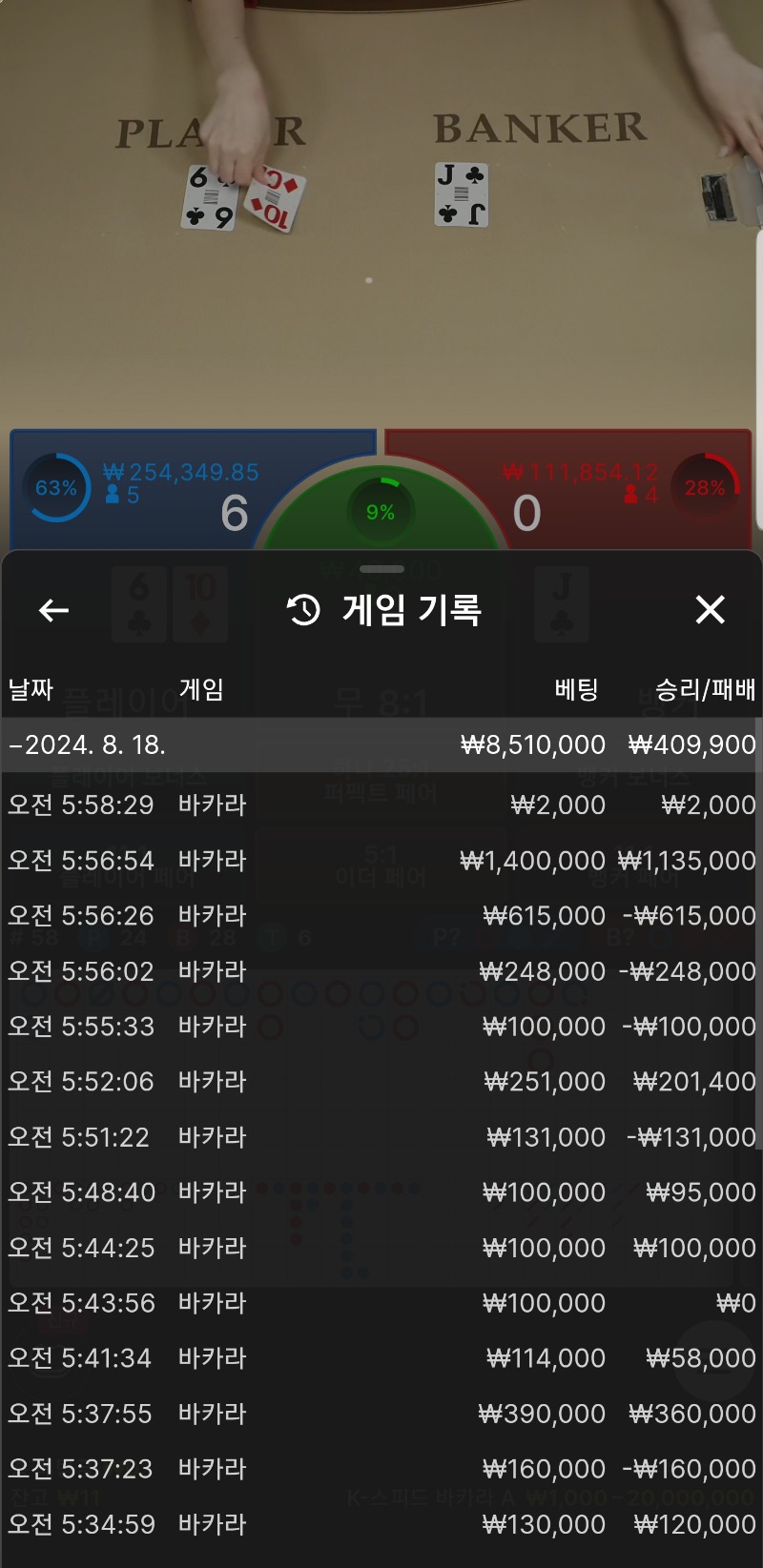Close the 게임 기록 panel
The width and height of the screenshot is (763, 1568).
[710, 610]
